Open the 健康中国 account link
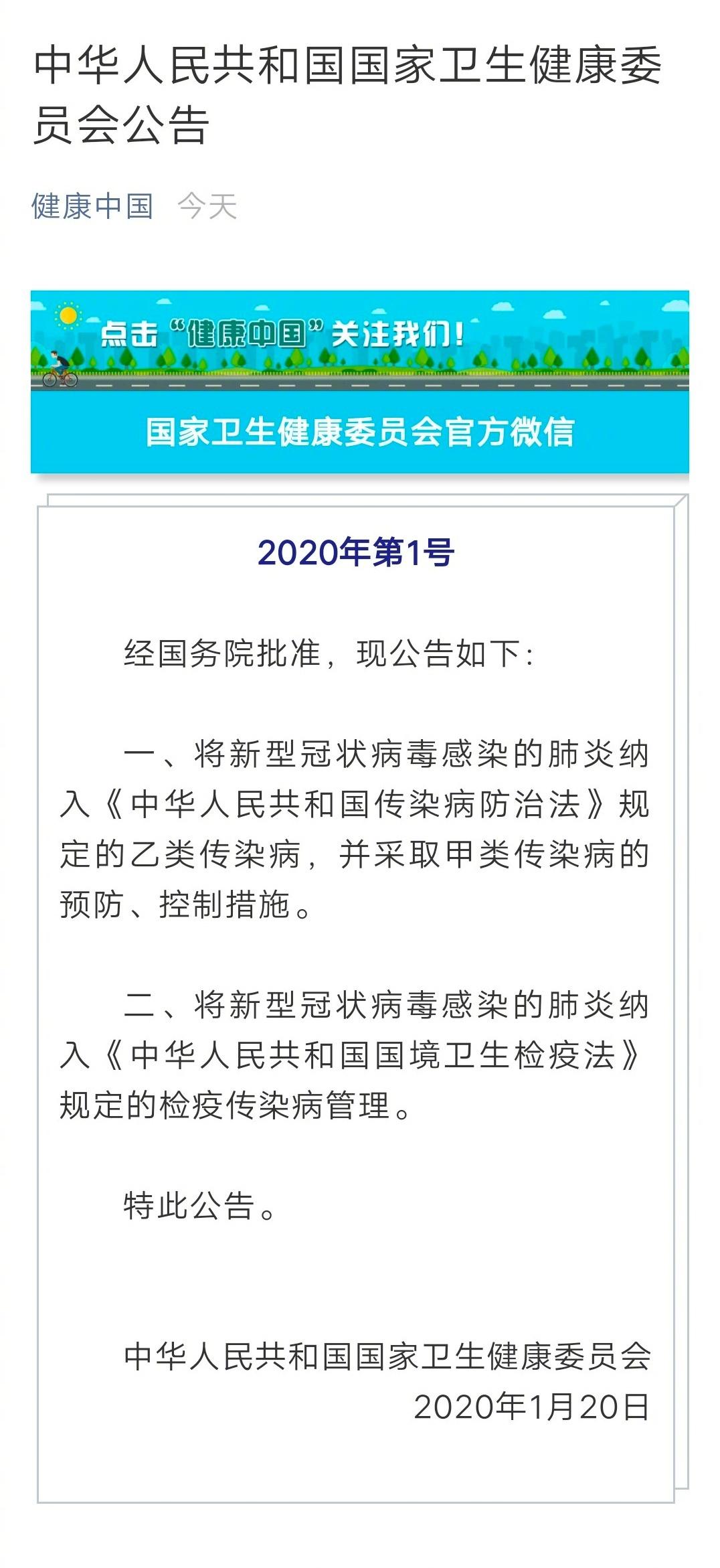This screenshot has height=1568, width=720. [92, 206]
